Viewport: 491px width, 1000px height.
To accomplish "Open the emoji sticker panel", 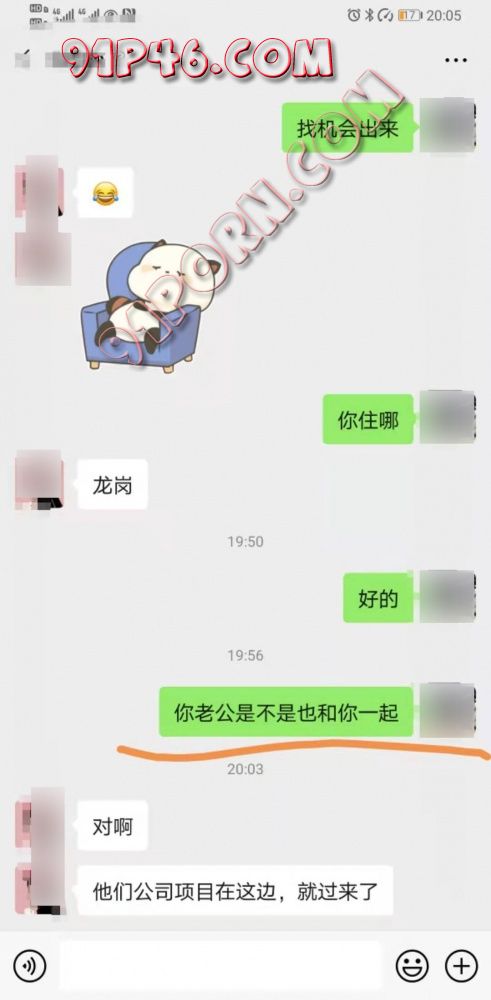I will point(412,966).
